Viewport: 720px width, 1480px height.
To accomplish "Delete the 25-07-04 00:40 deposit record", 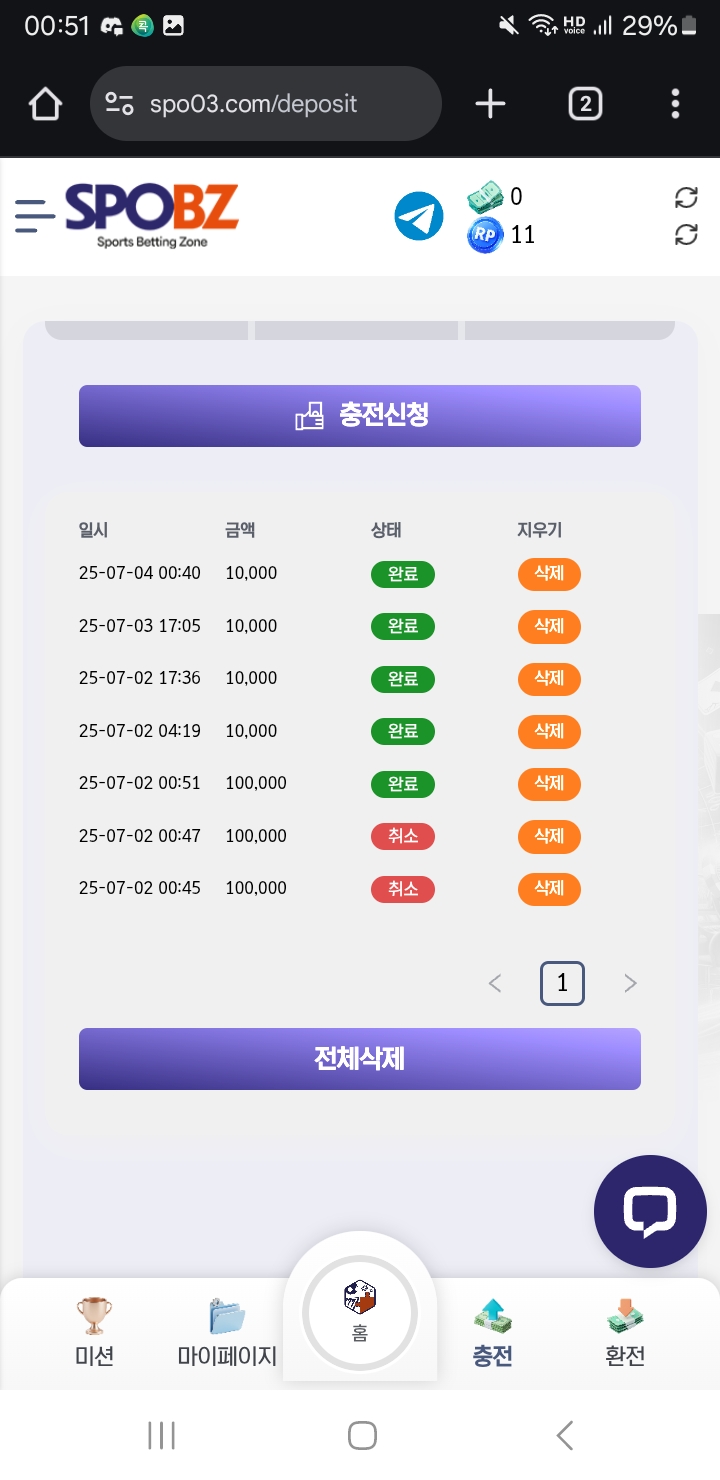I will pos(549,574).
